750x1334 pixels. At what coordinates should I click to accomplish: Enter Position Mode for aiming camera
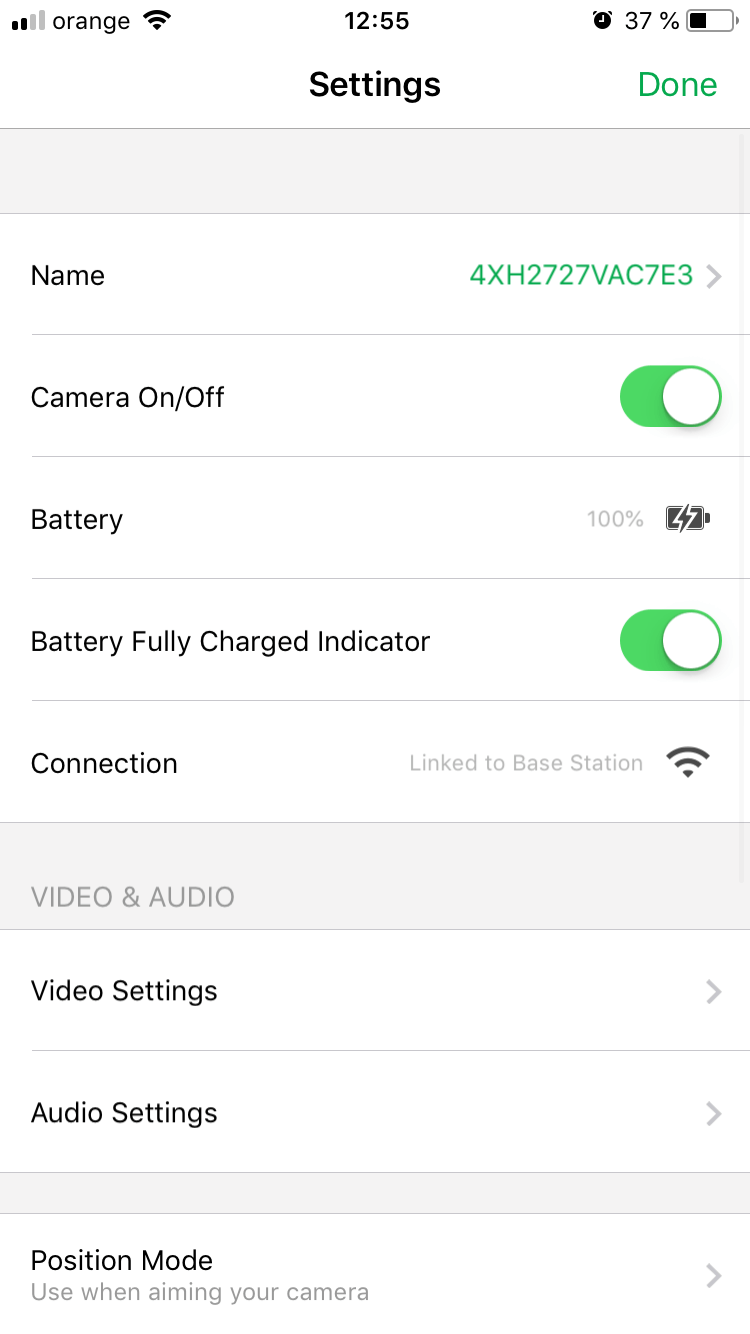(375, 1274)
